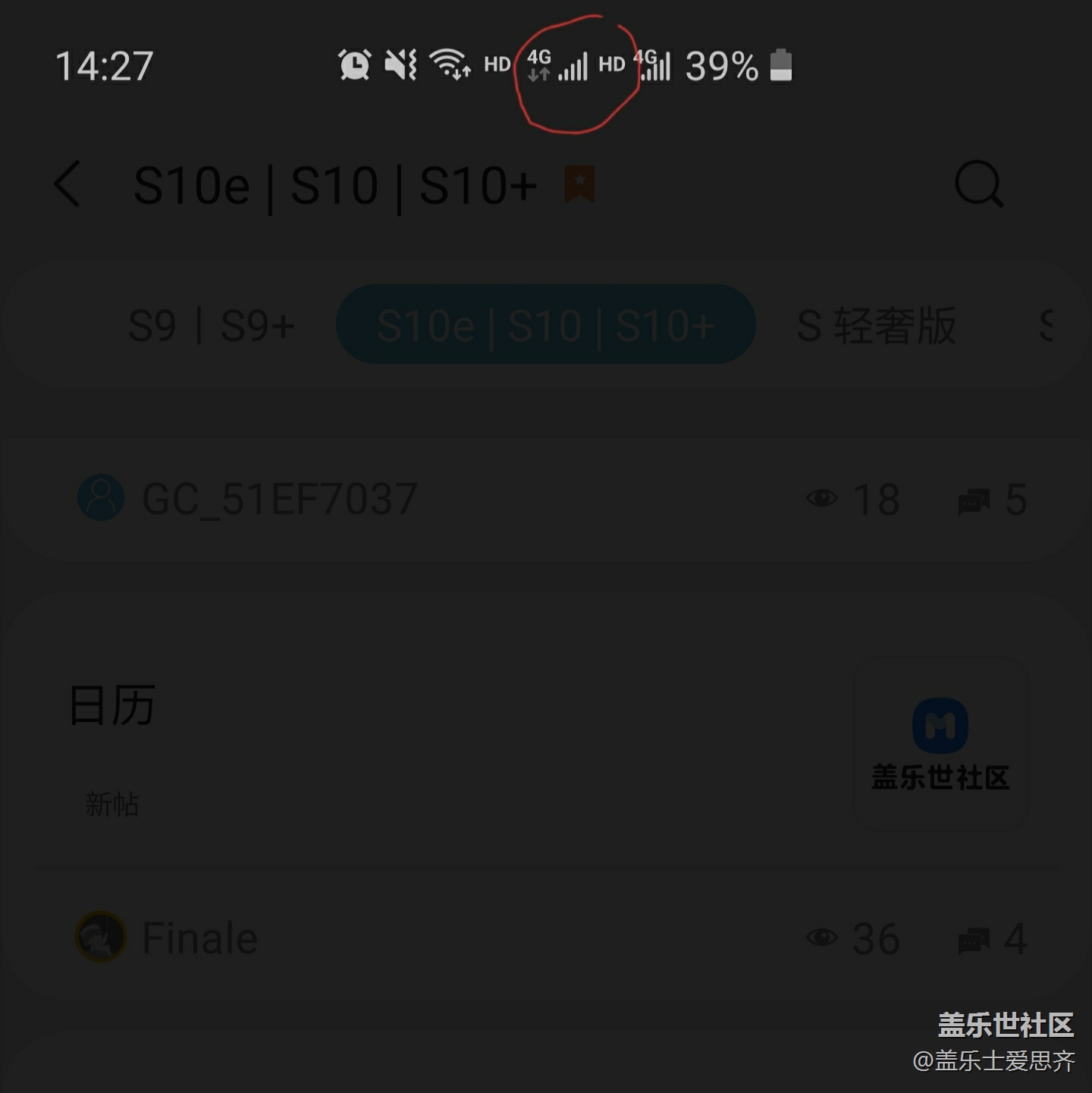This screenshot has height=1093, width=1092.
Task: Open search in the S10 forum
Action: click(x=978, y=184)
